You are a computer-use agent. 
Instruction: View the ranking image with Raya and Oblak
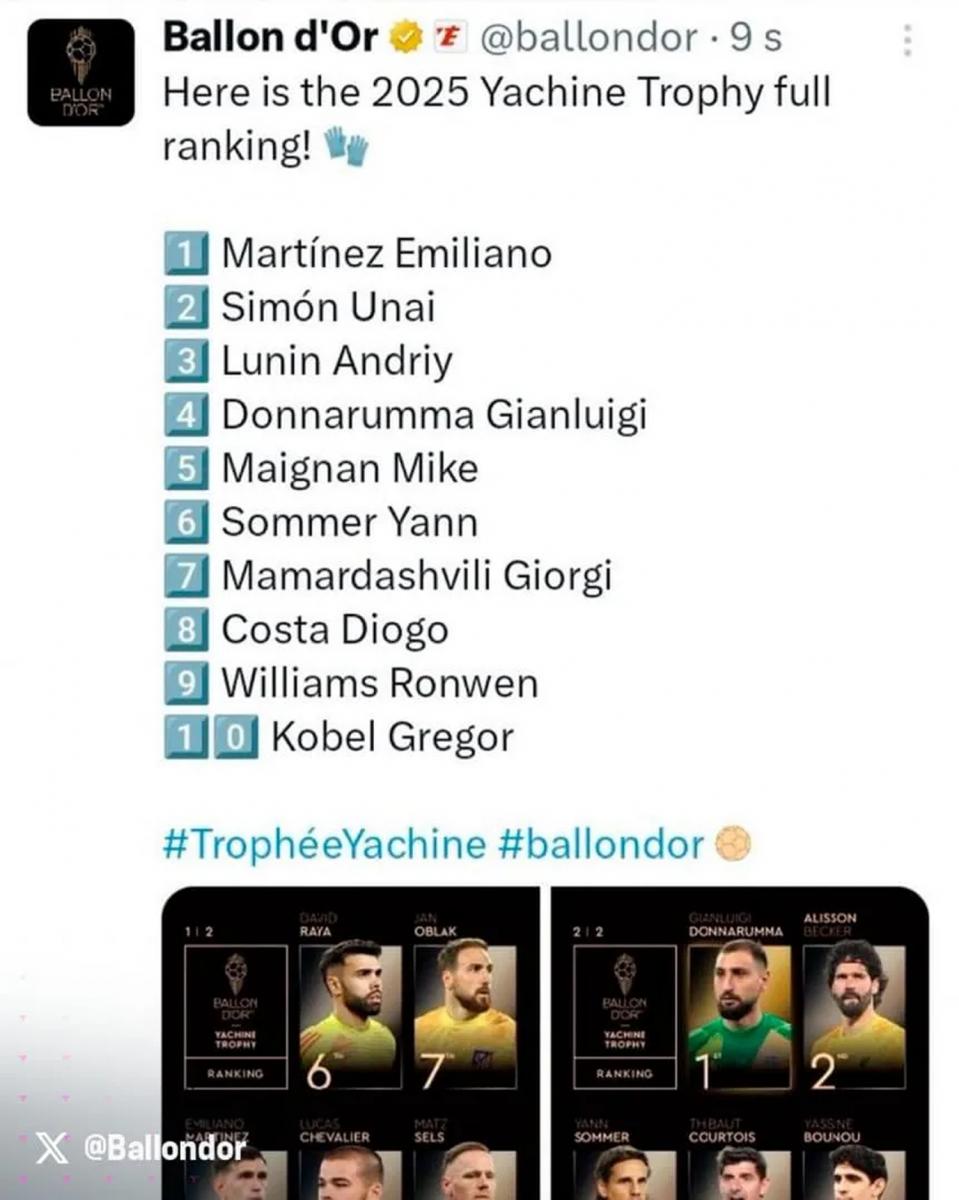point(350,1040)
